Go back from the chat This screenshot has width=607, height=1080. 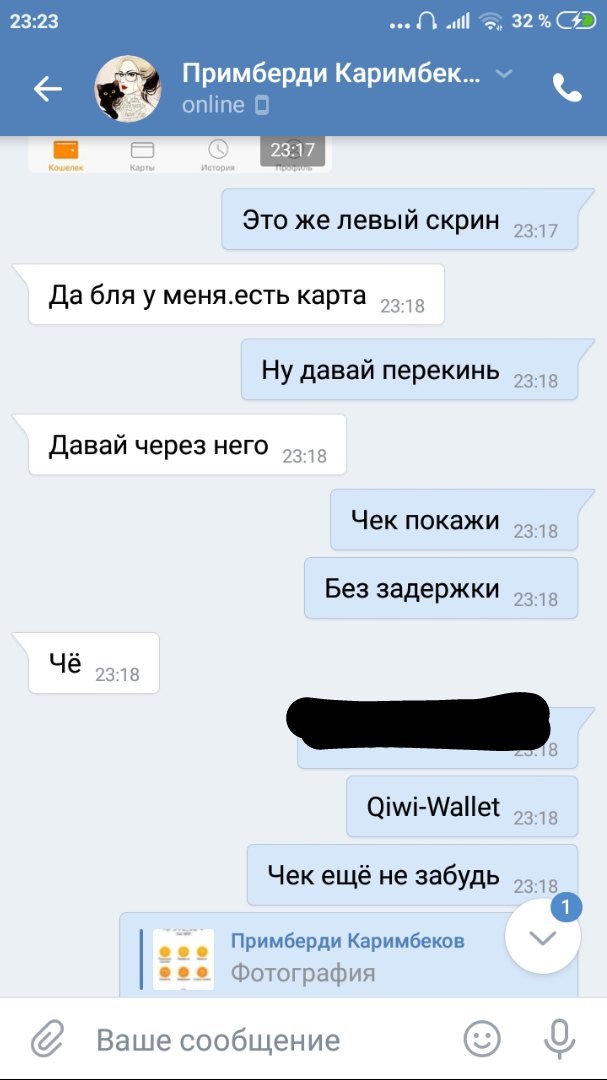click(47, 89)
